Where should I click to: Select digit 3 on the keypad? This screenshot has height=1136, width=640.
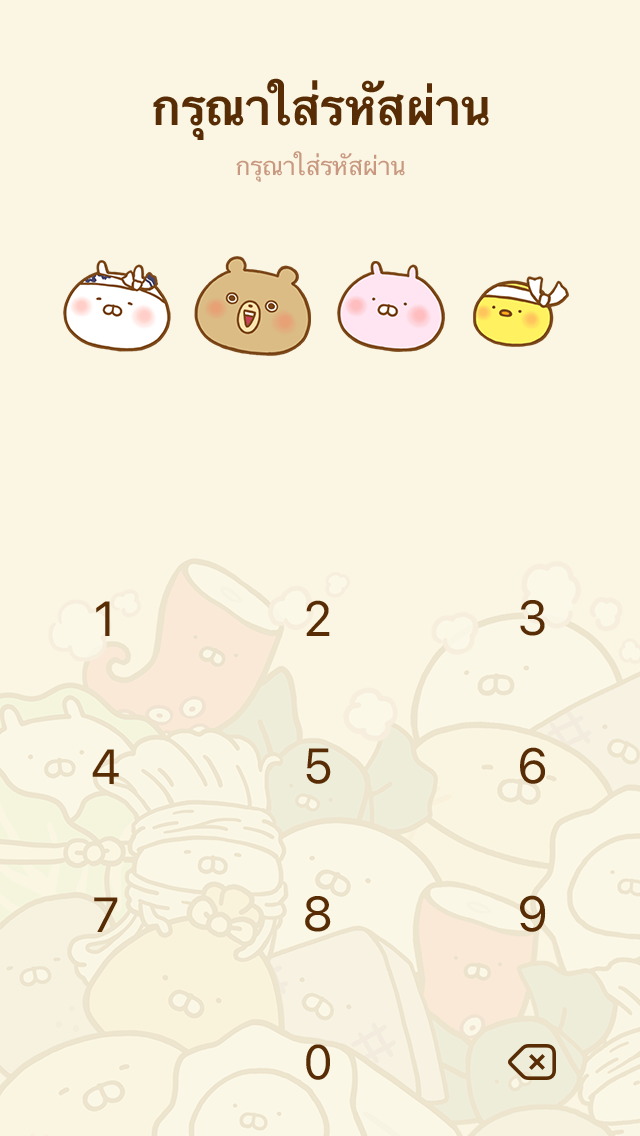pos(532,620)
